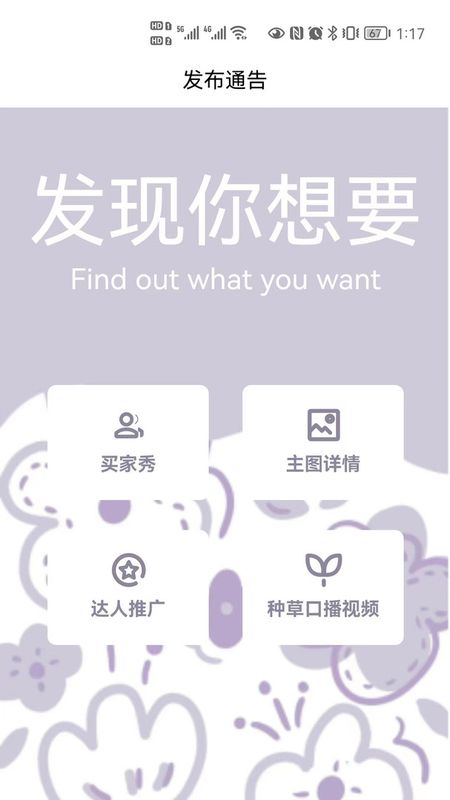450x800 pixels.
Task: Select the 主图详情 option
Action: [323, 442]
